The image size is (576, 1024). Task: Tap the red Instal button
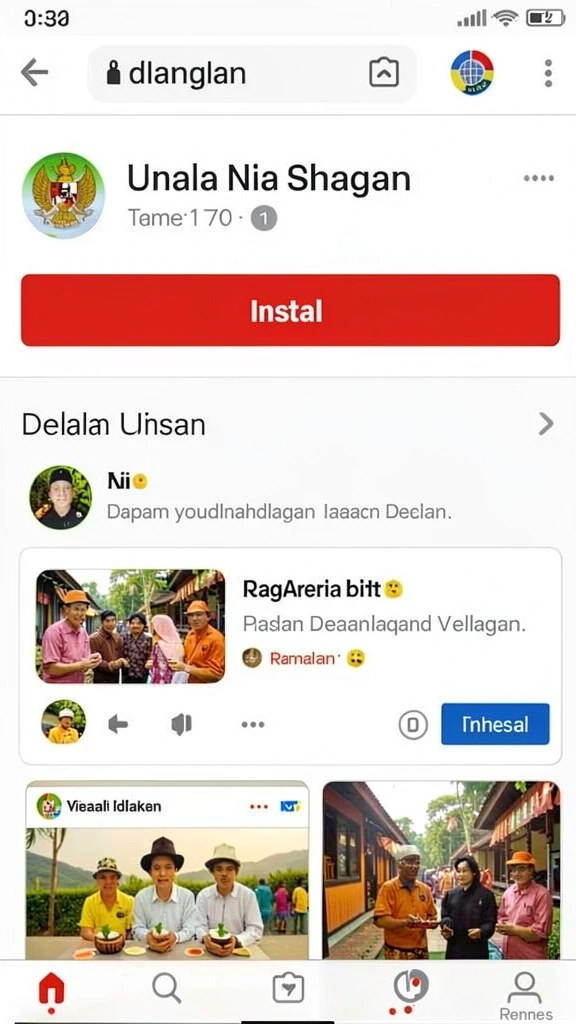[x=290, y=310]
